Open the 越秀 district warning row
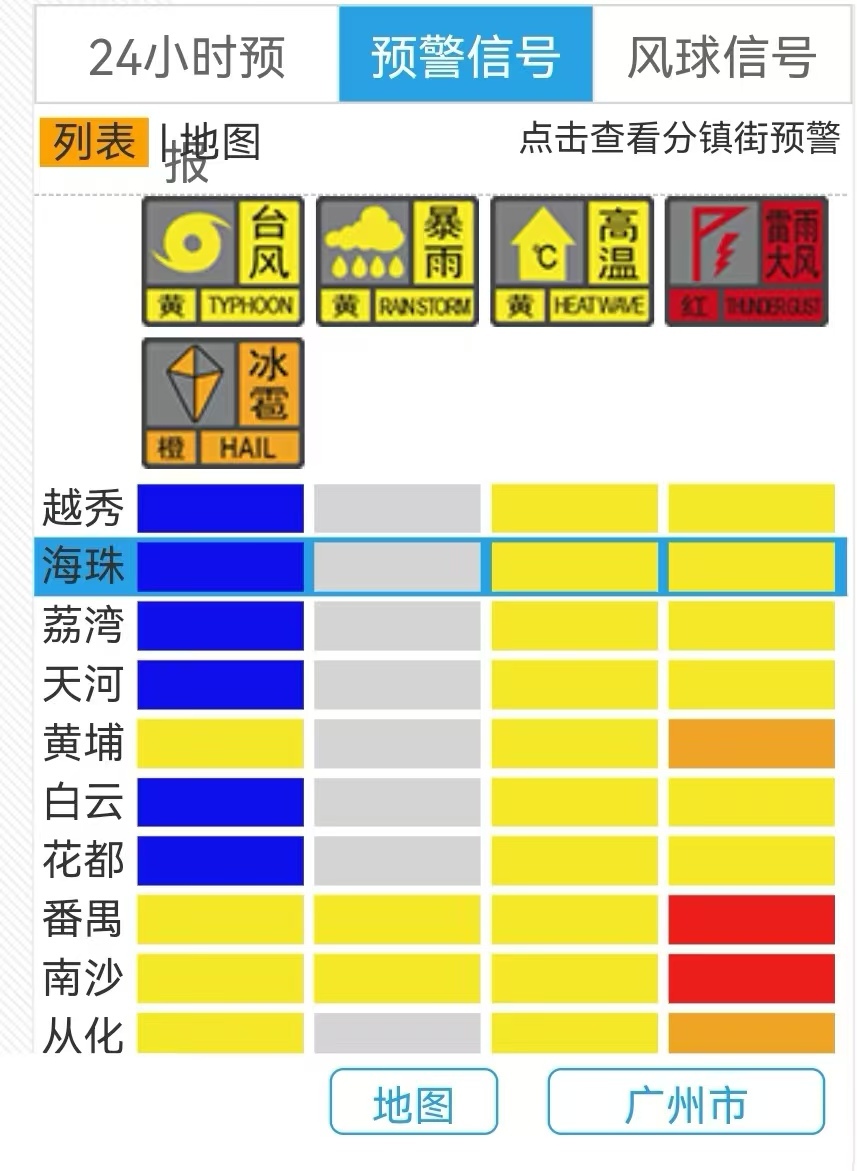This screenshot has width=857, height=1171. click(439, 508)
